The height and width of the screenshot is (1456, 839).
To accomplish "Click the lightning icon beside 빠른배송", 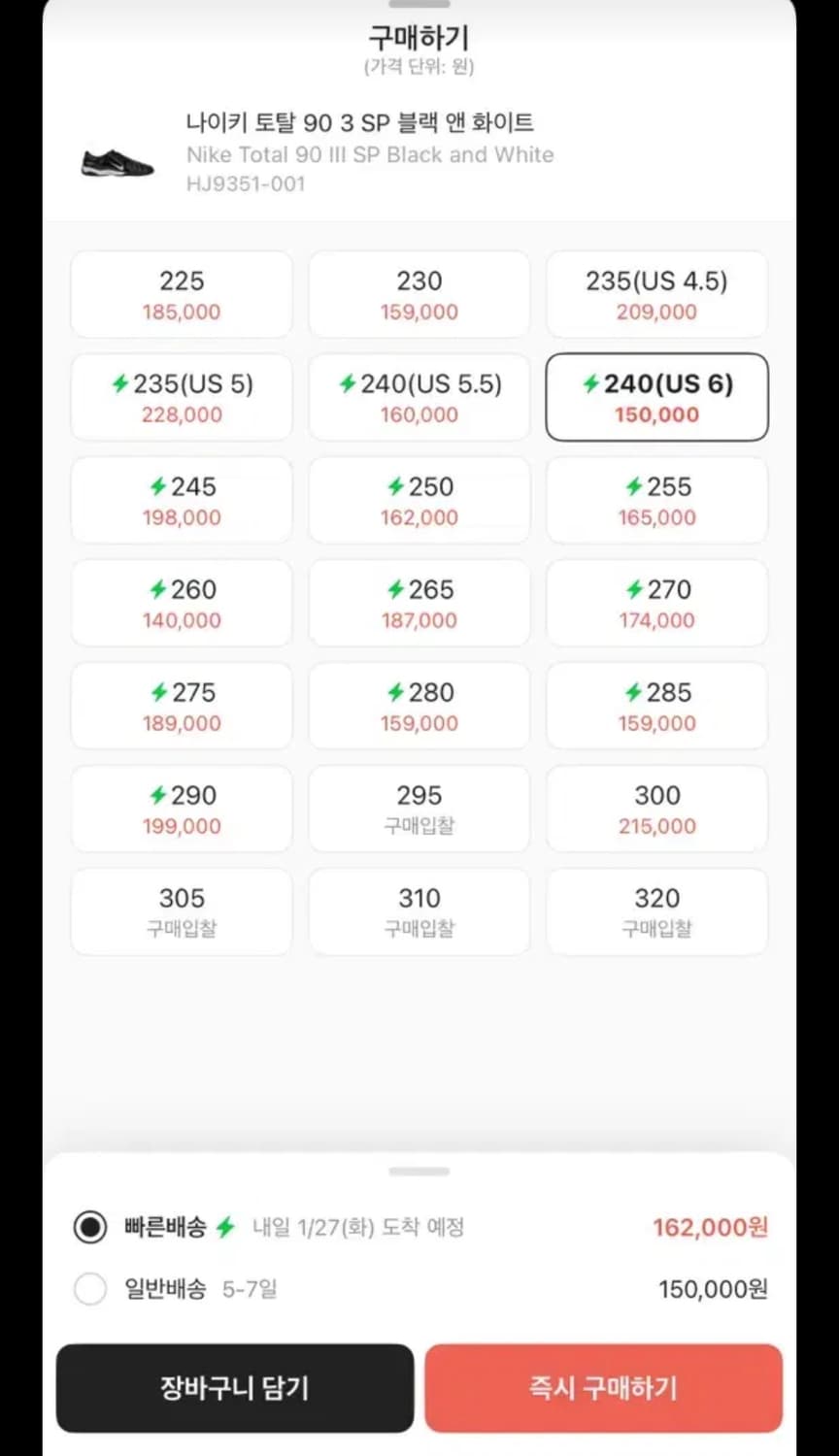I will point(225,1227).
